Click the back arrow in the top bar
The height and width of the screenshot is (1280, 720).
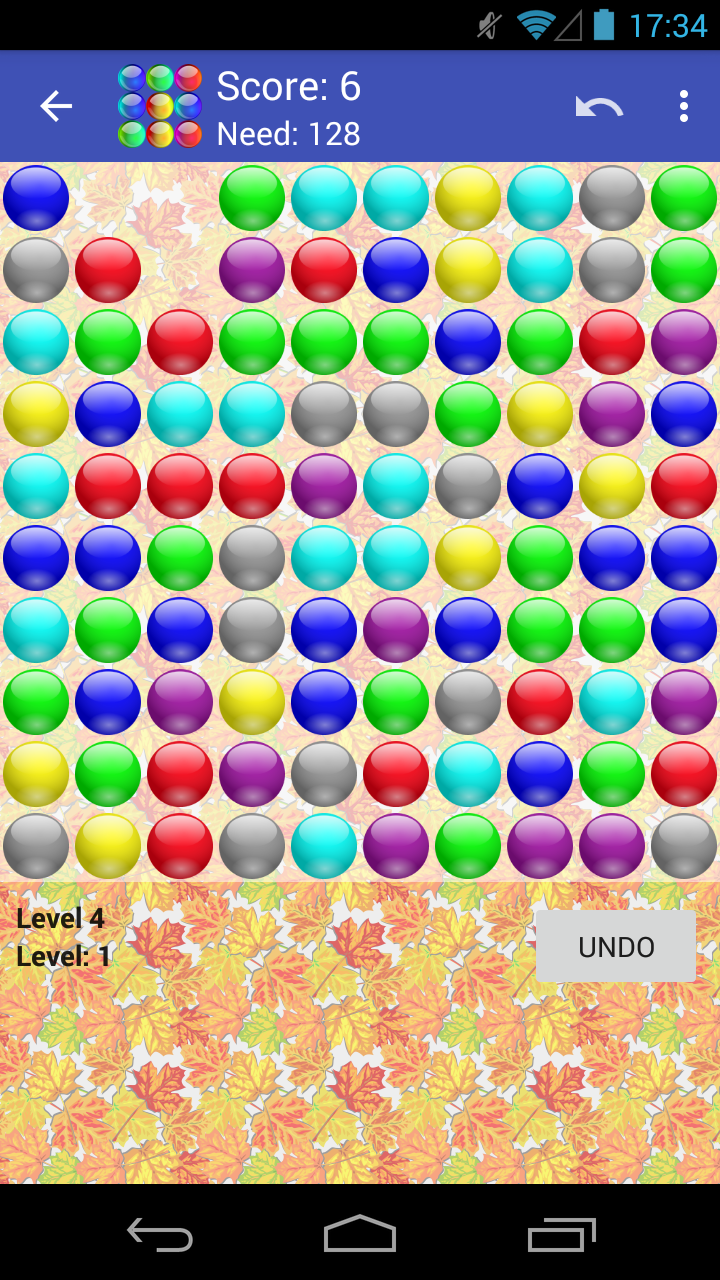pos(55,106)
